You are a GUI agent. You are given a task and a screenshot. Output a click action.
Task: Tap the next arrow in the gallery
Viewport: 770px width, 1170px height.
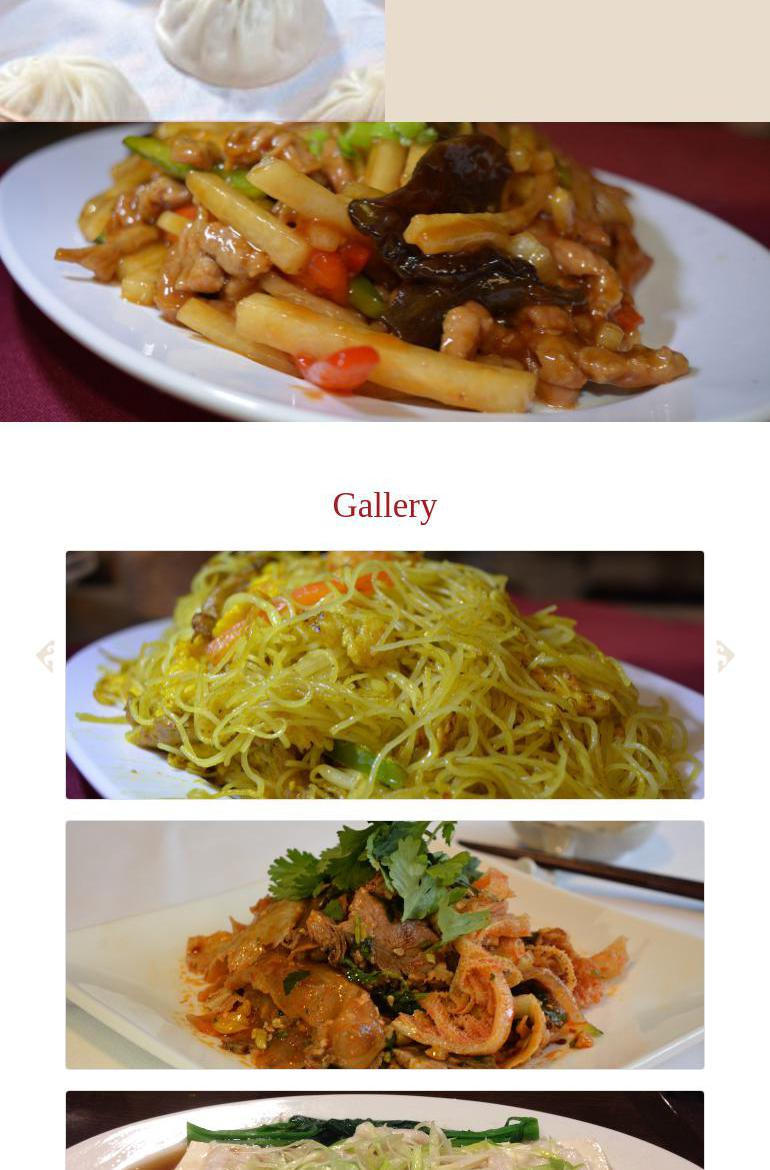coord(725,656)
